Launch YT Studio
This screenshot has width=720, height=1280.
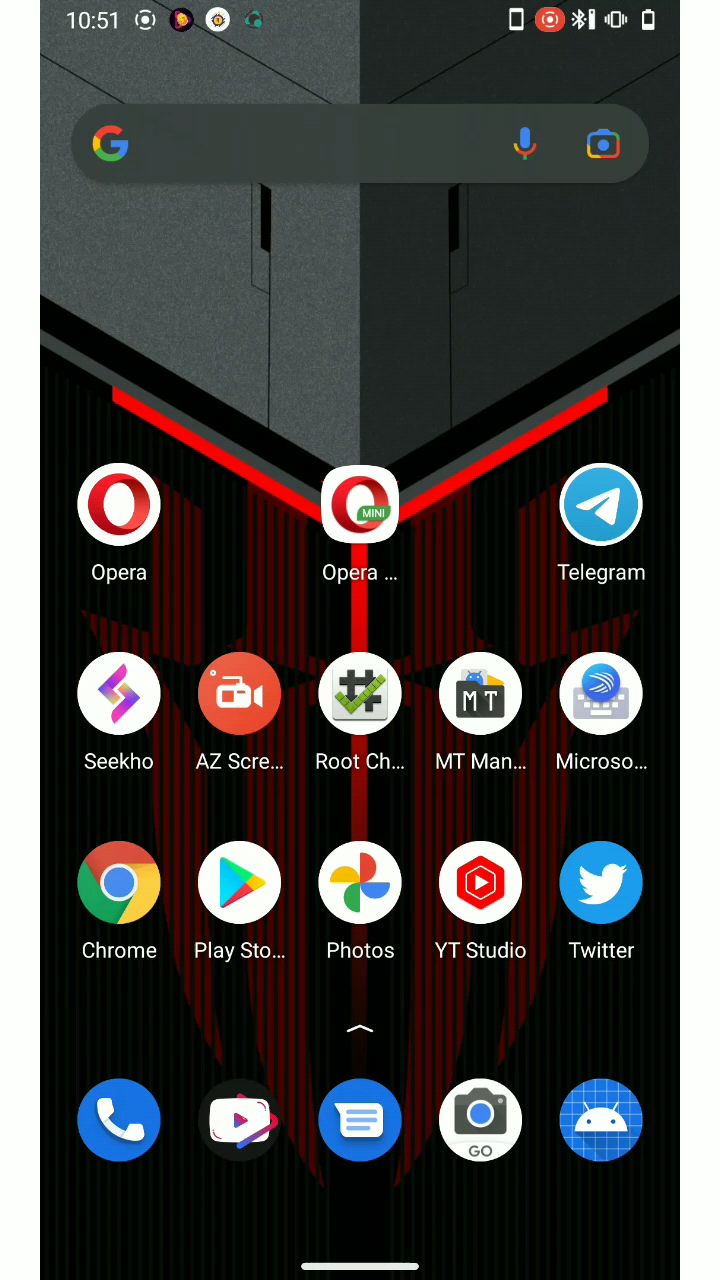[480, 883]
